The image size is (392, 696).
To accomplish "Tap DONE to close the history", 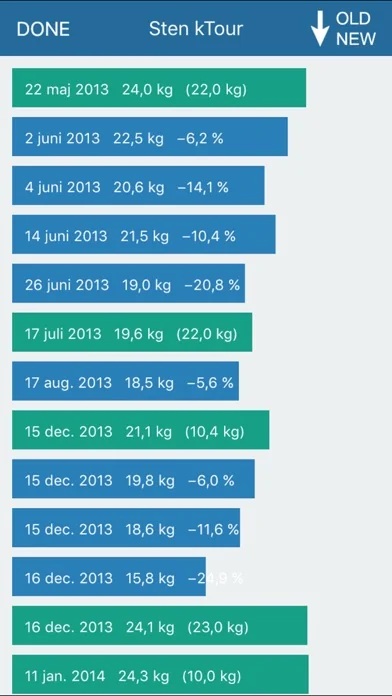I will pyautogui.click(x=43, y=29).
